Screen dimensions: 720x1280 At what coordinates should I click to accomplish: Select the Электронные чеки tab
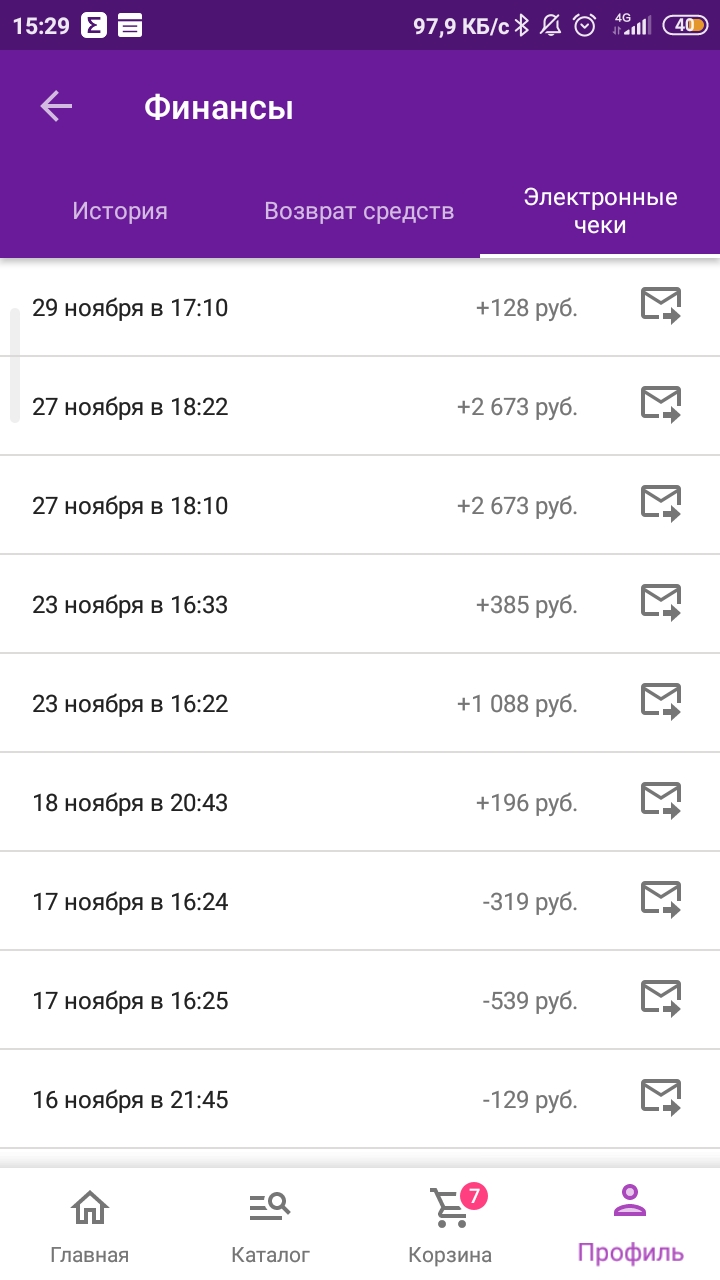click(x=600, y=211)
